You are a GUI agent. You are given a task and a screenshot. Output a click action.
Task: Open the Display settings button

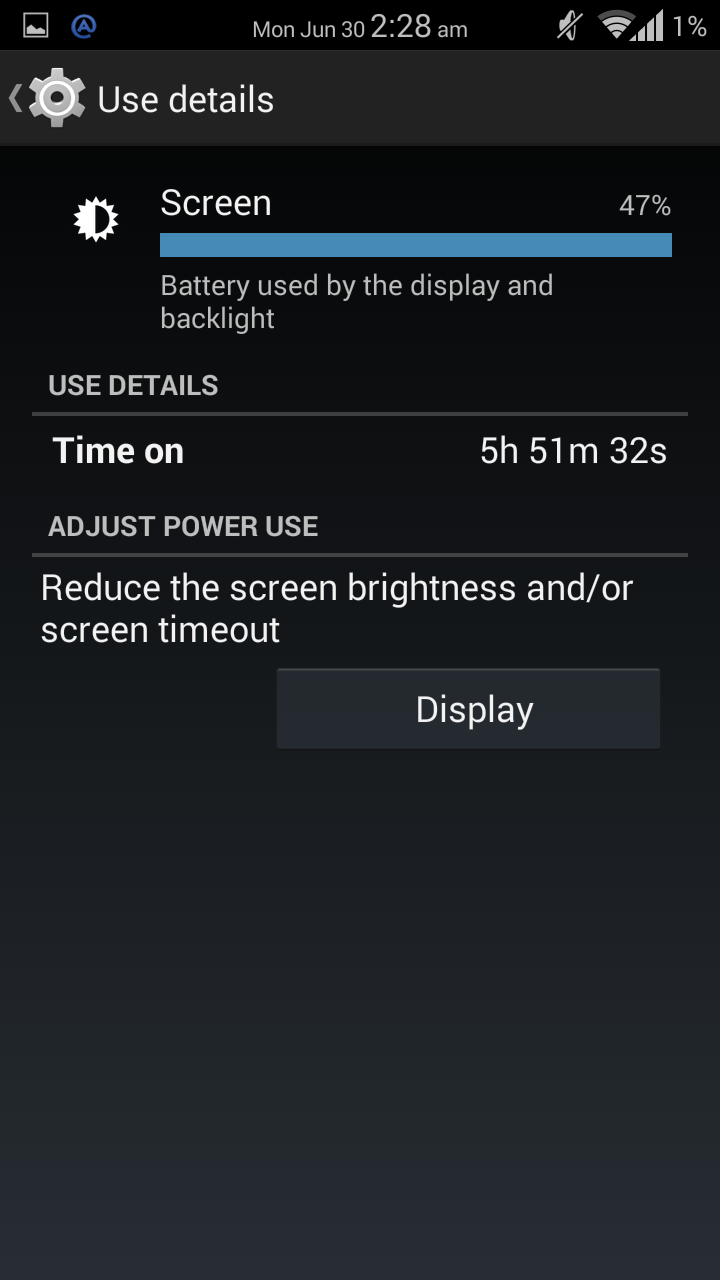pyautogui.click(x=468, y=709)
